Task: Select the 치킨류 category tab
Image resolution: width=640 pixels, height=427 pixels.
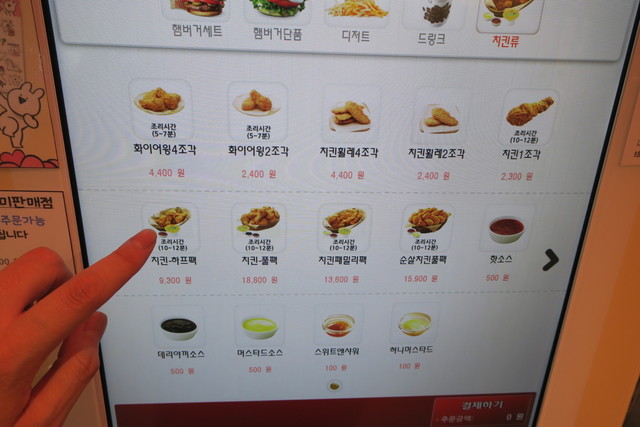Action: pyautogui.click(x=510, y=22)
